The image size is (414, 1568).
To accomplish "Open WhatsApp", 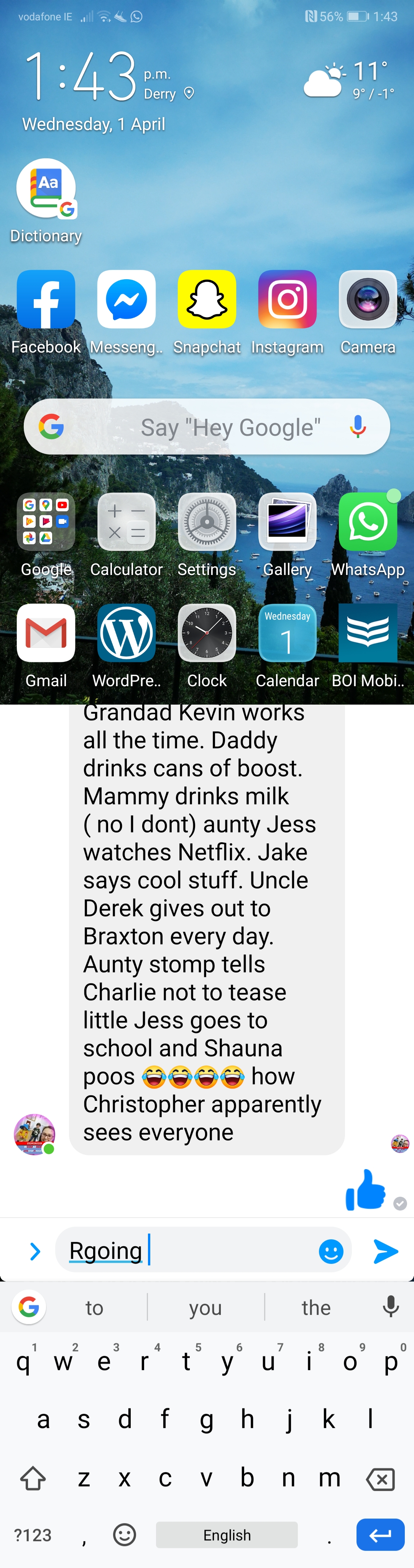I will (368, 522).
